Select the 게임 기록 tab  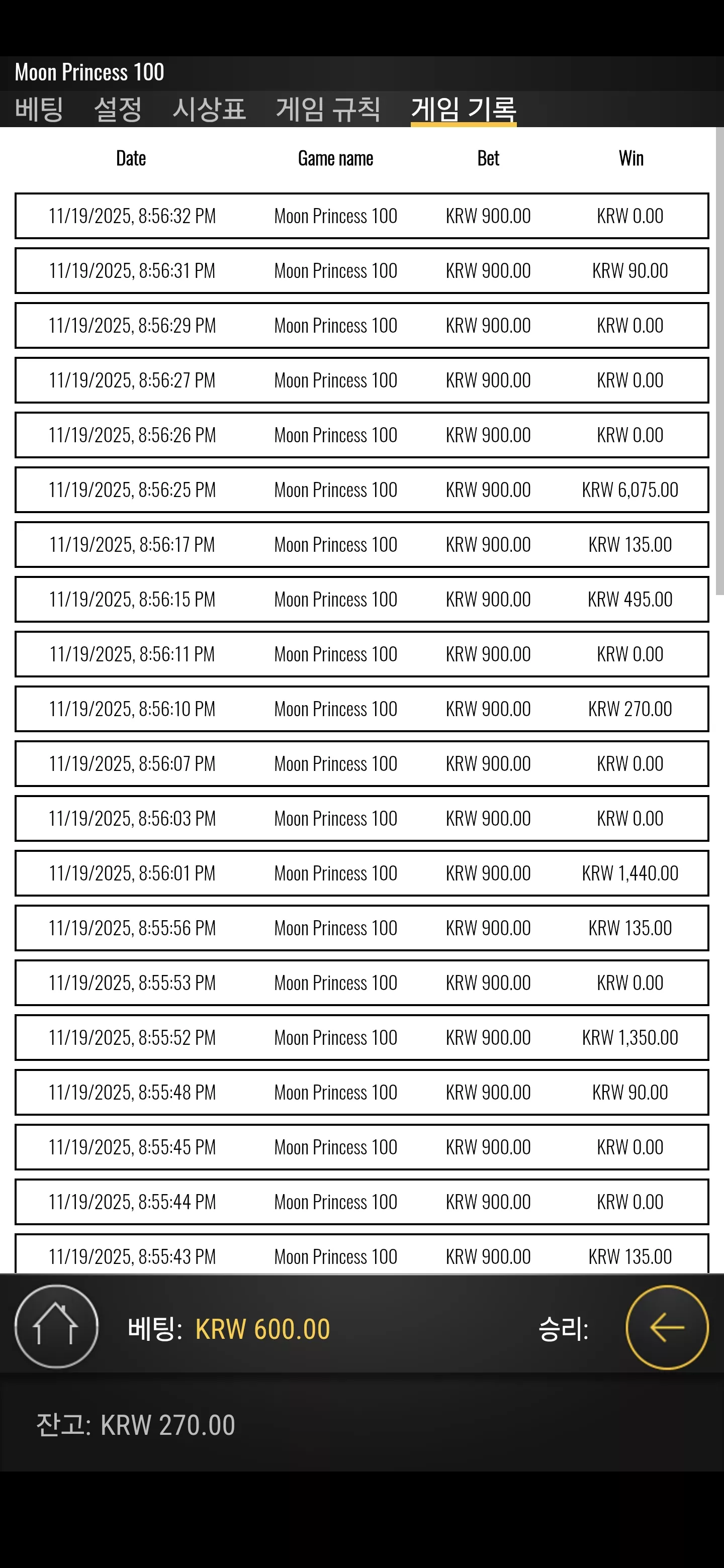[464, 110]
